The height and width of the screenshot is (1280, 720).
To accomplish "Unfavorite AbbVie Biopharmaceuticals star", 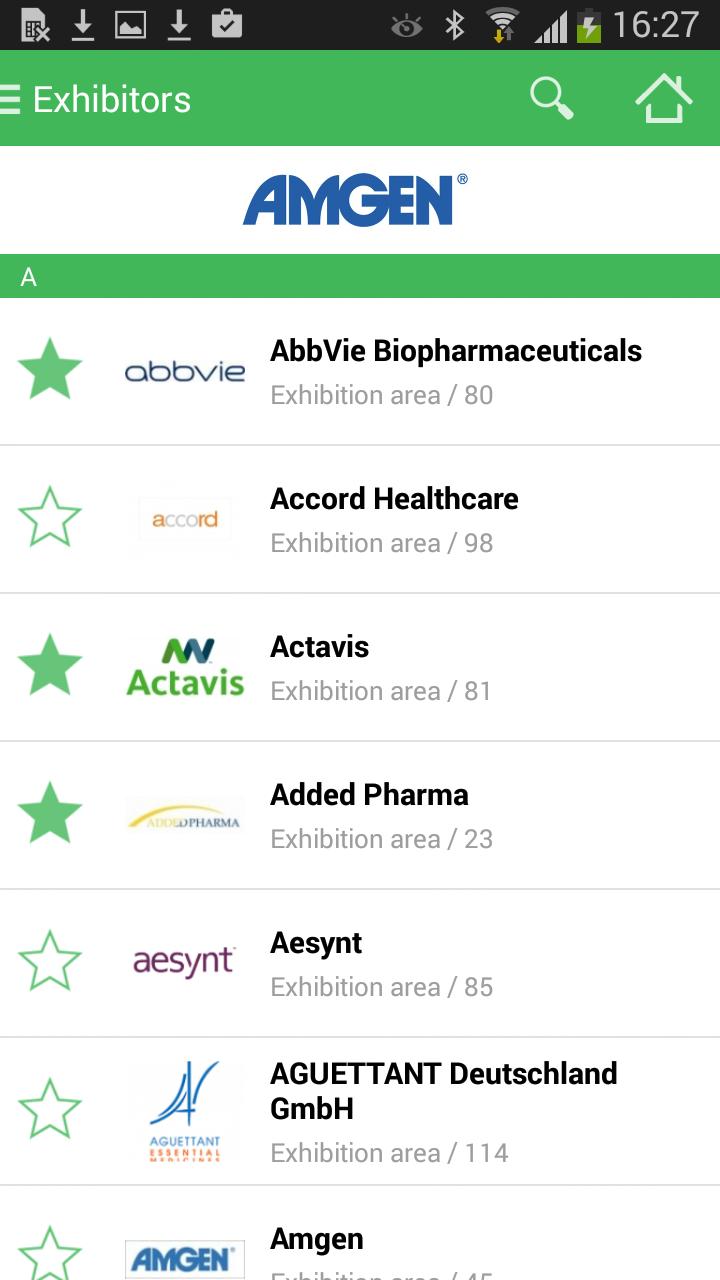I will [x=50, y=371].
